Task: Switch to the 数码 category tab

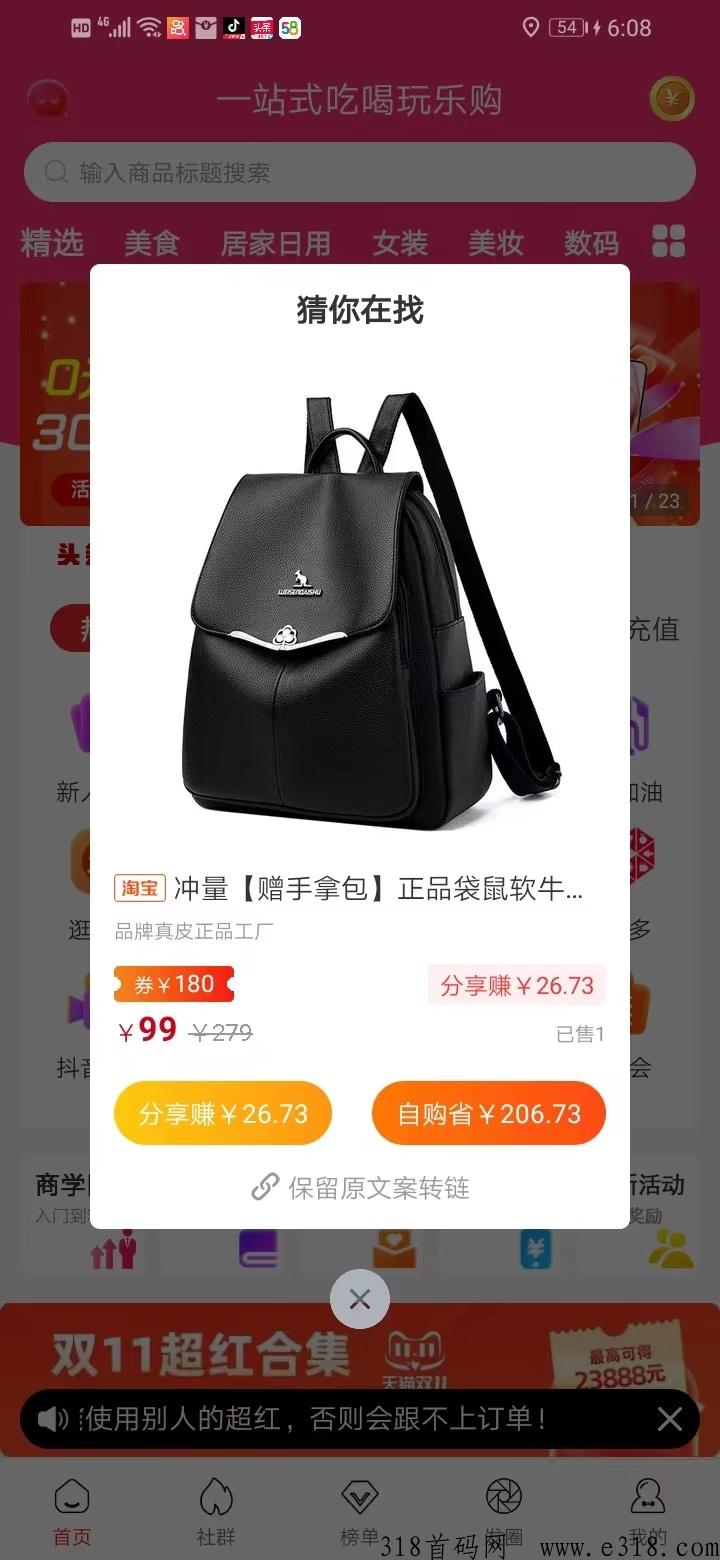Action: click(x=591, y=243)
